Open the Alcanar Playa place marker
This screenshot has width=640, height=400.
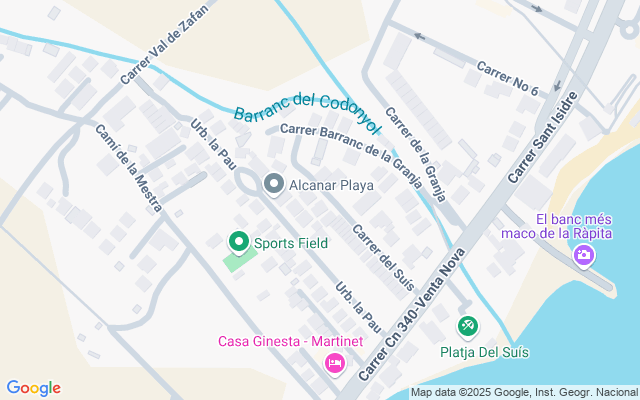pos(273,185)
